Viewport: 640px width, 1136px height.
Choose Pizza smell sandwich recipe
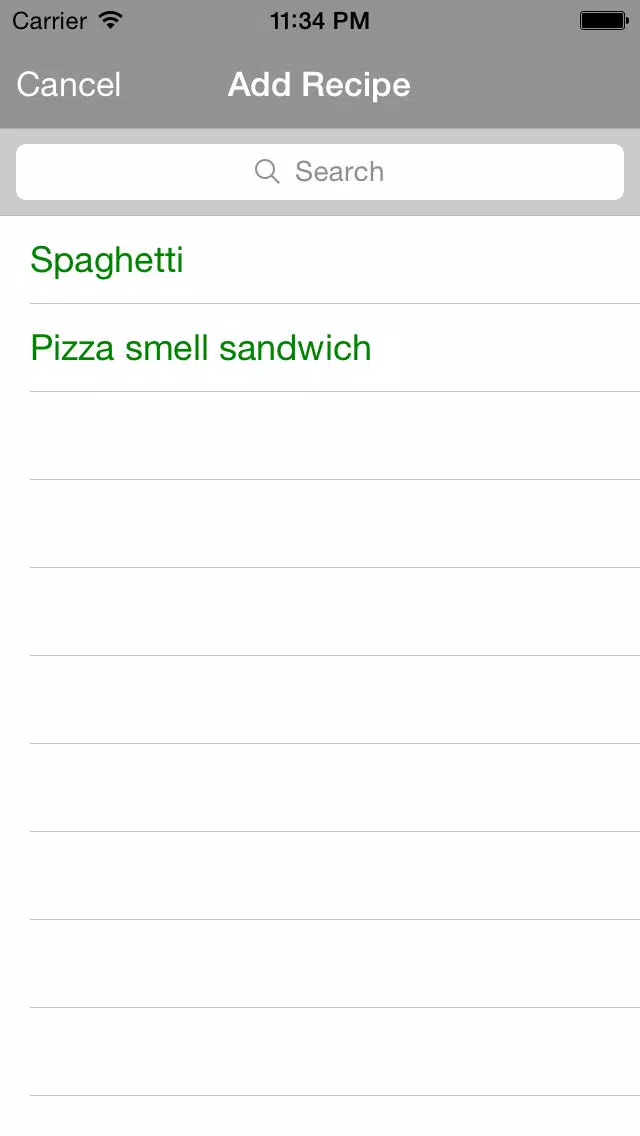[x=320, y=348]
